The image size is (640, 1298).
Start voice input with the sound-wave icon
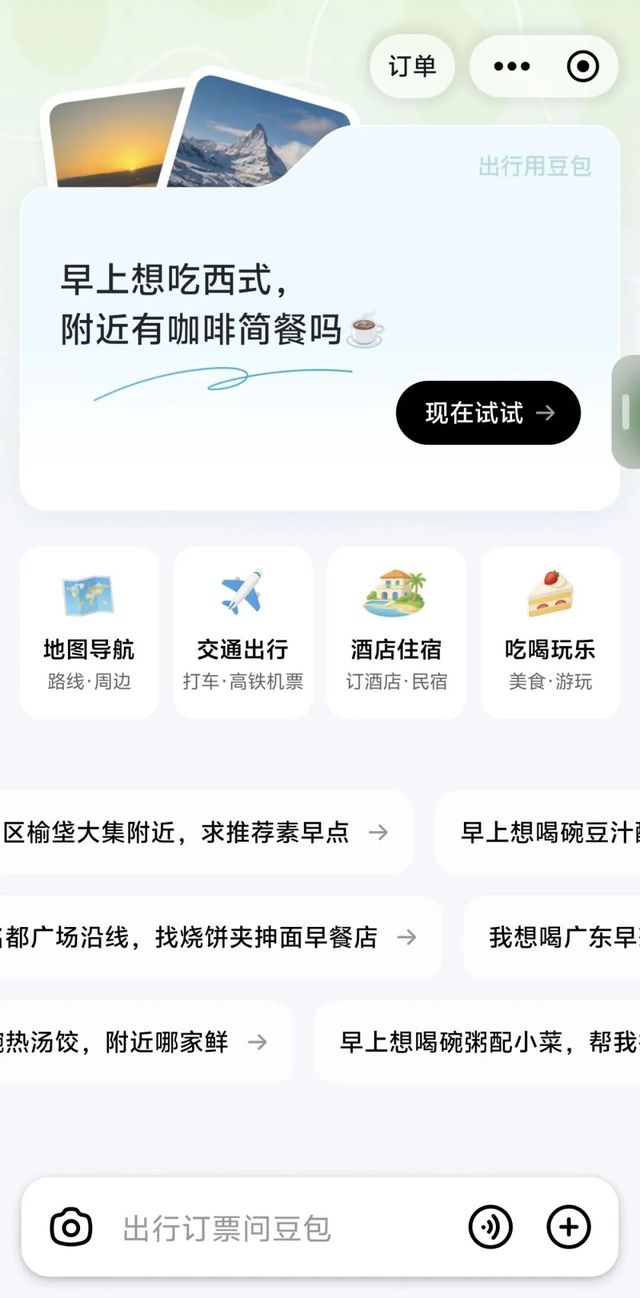[x=490, y=1227]
